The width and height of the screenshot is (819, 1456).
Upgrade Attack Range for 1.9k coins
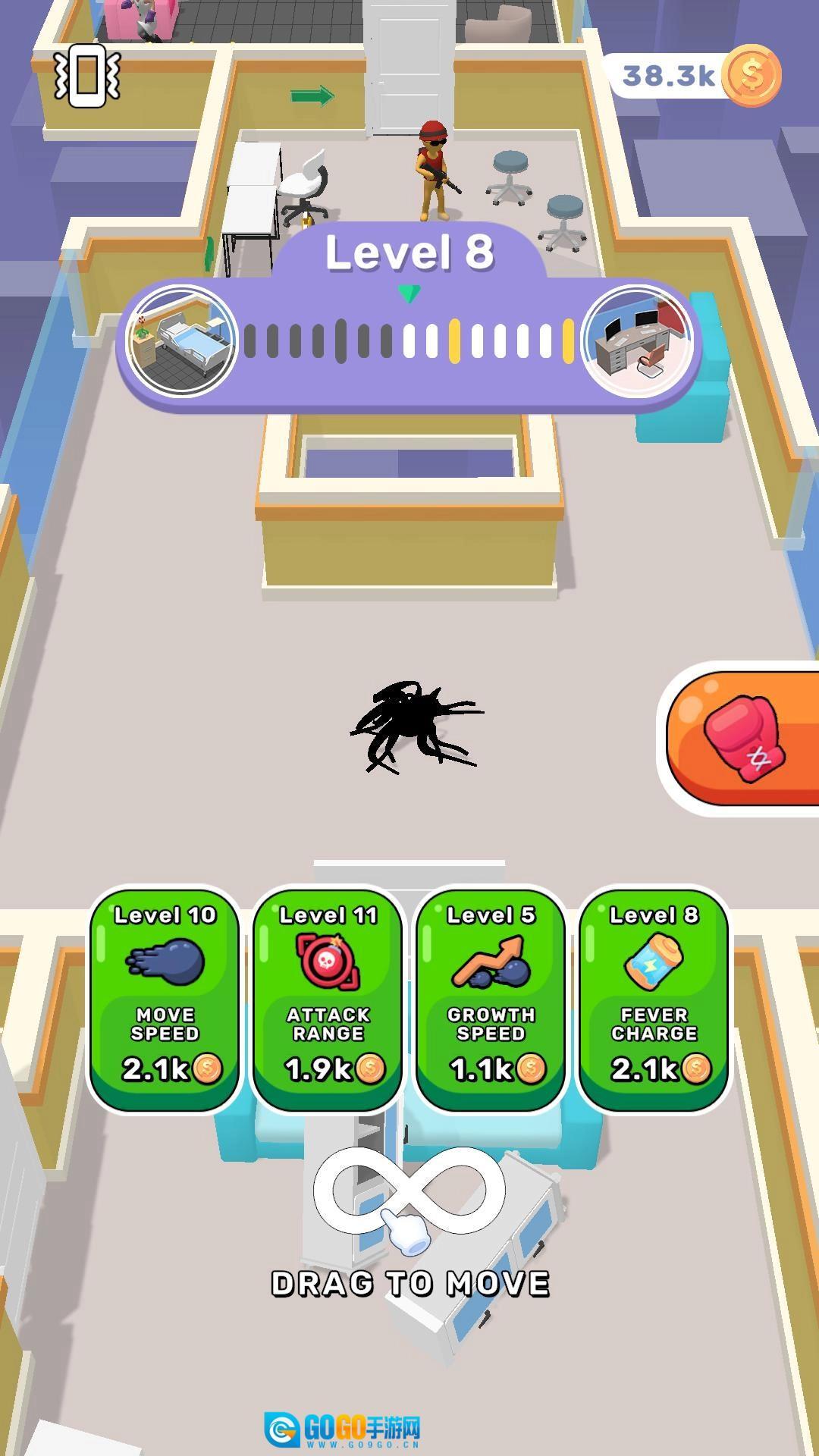point(328,999)
